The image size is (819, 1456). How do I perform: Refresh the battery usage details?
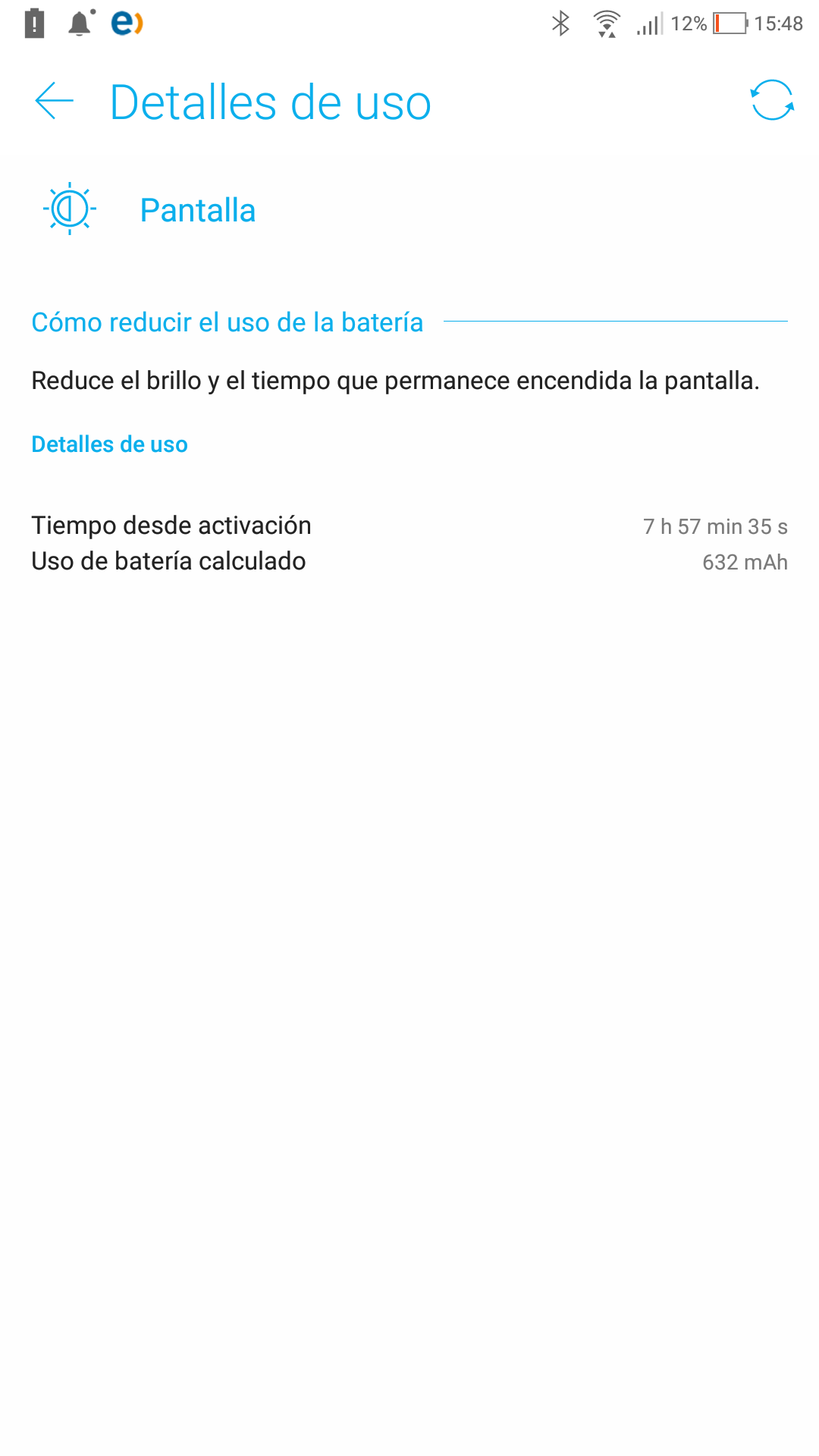(772, 100)
